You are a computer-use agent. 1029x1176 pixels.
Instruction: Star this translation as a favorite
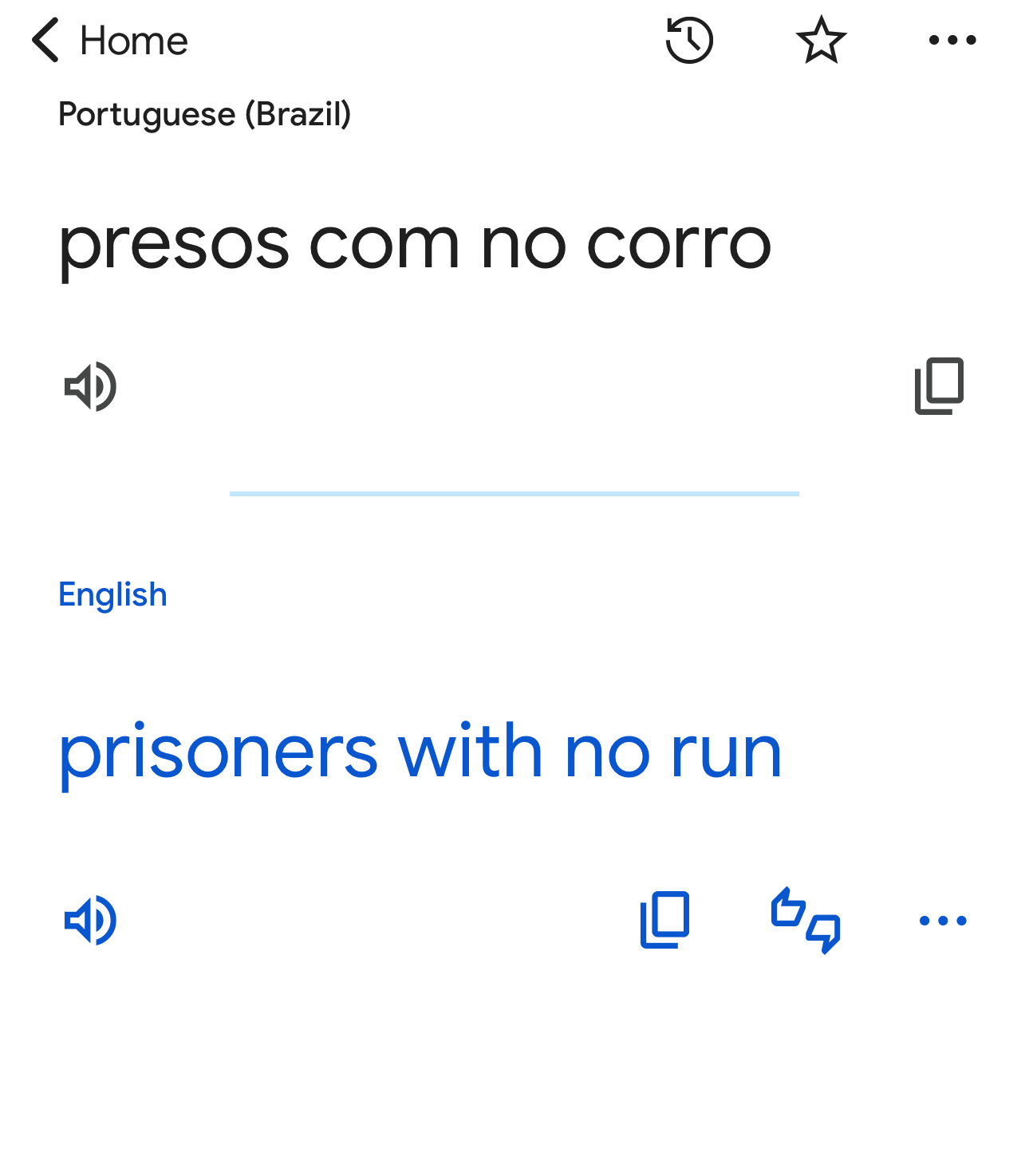821,40
